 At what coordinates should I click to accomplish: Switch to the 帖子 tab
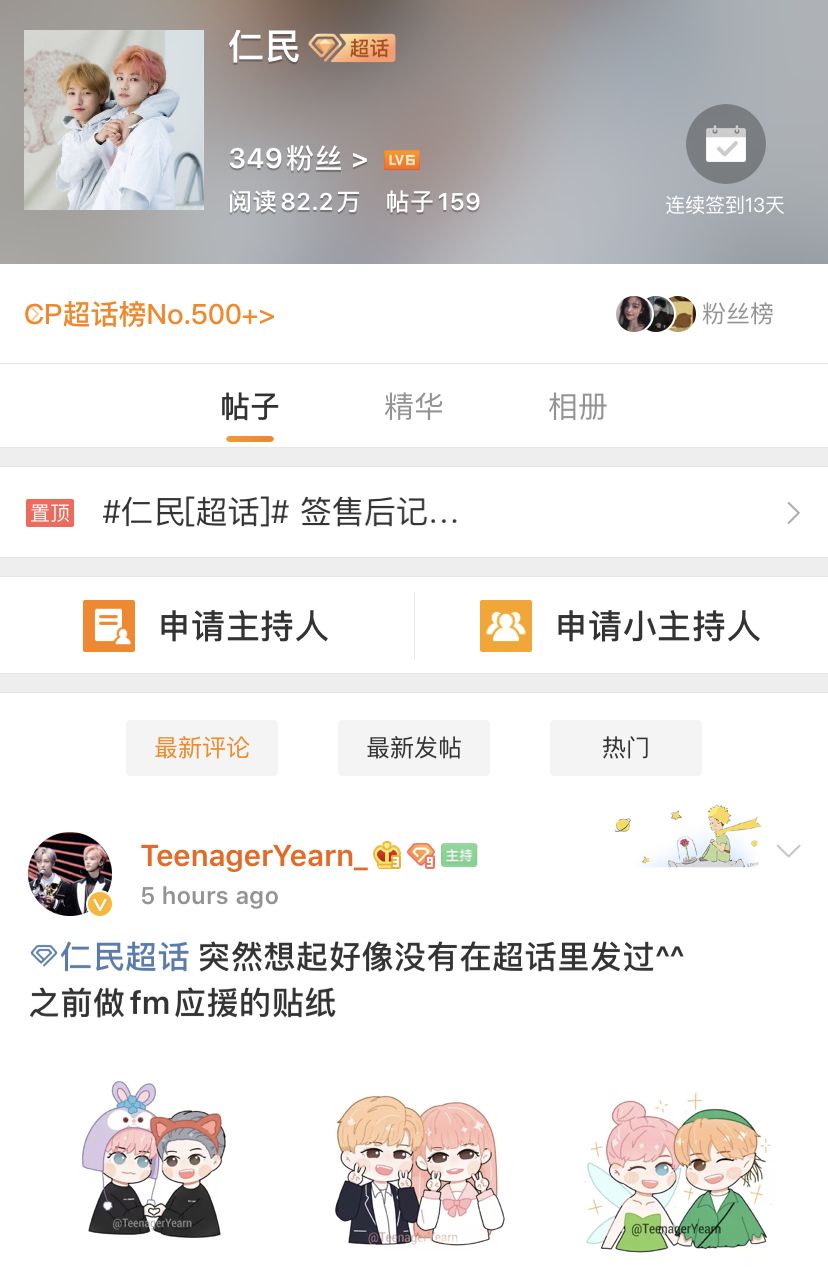coord(249,407)
